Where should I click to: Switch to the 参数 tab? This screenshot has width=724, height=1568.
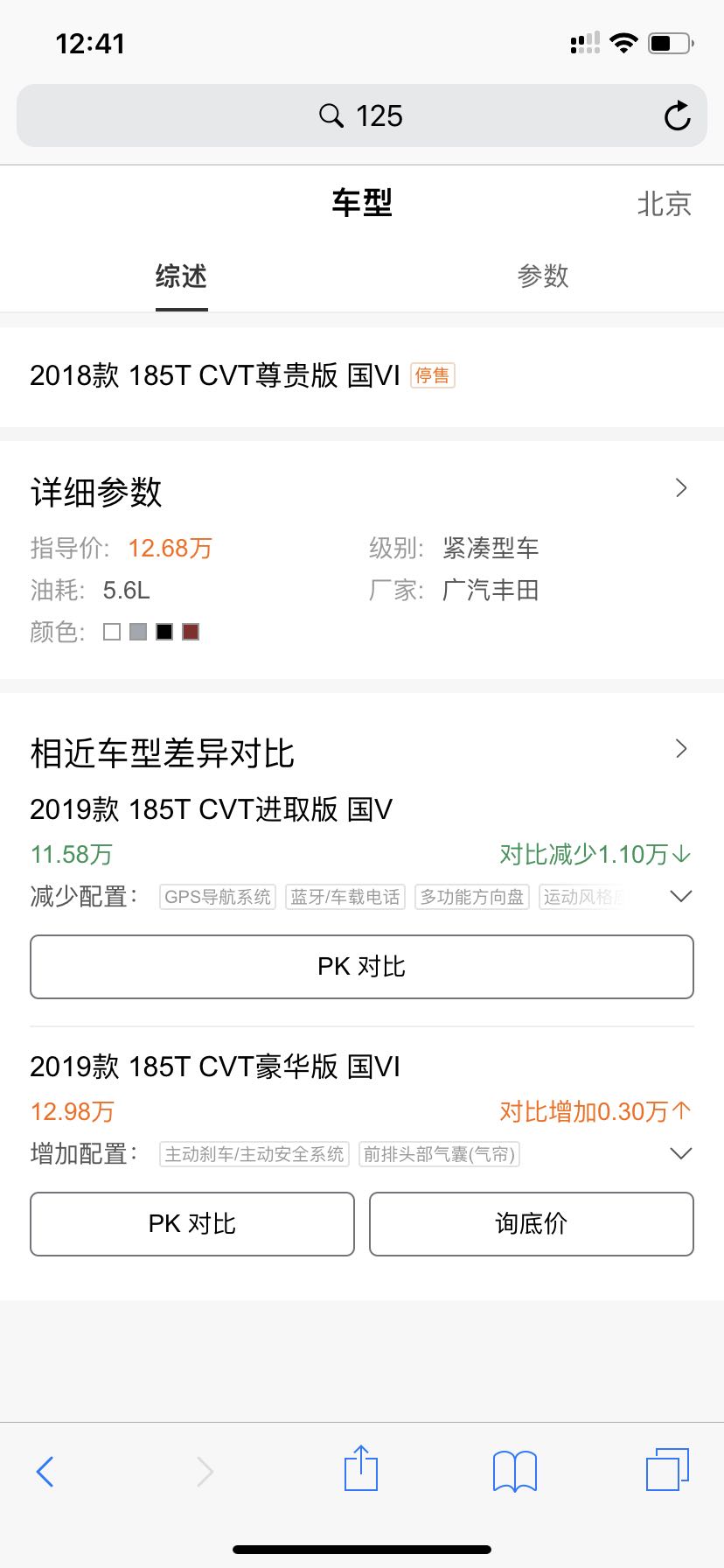543,276
